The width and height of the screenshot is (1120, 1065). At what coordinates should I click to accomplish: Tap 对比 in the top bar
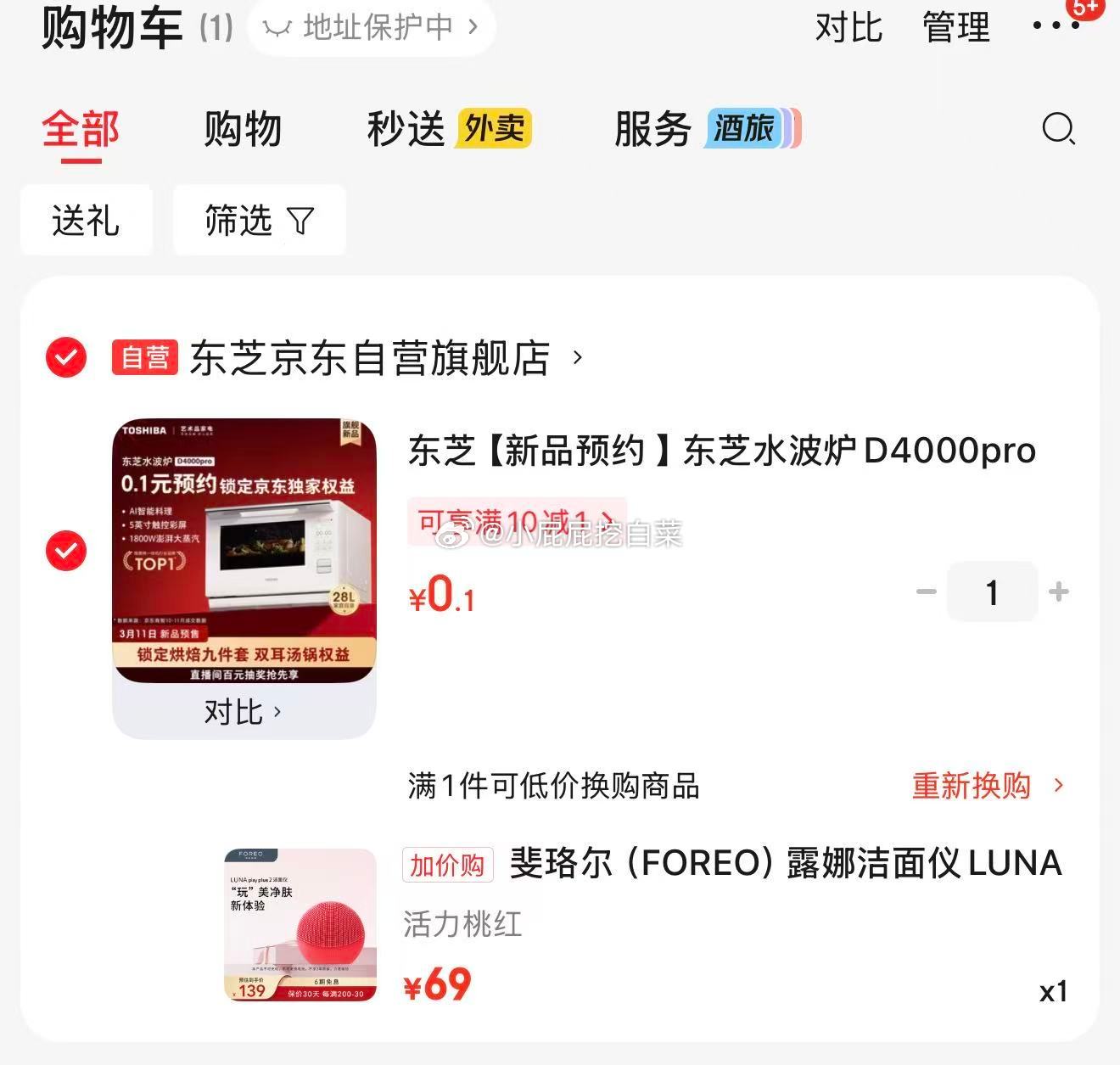tap(848, 27)
